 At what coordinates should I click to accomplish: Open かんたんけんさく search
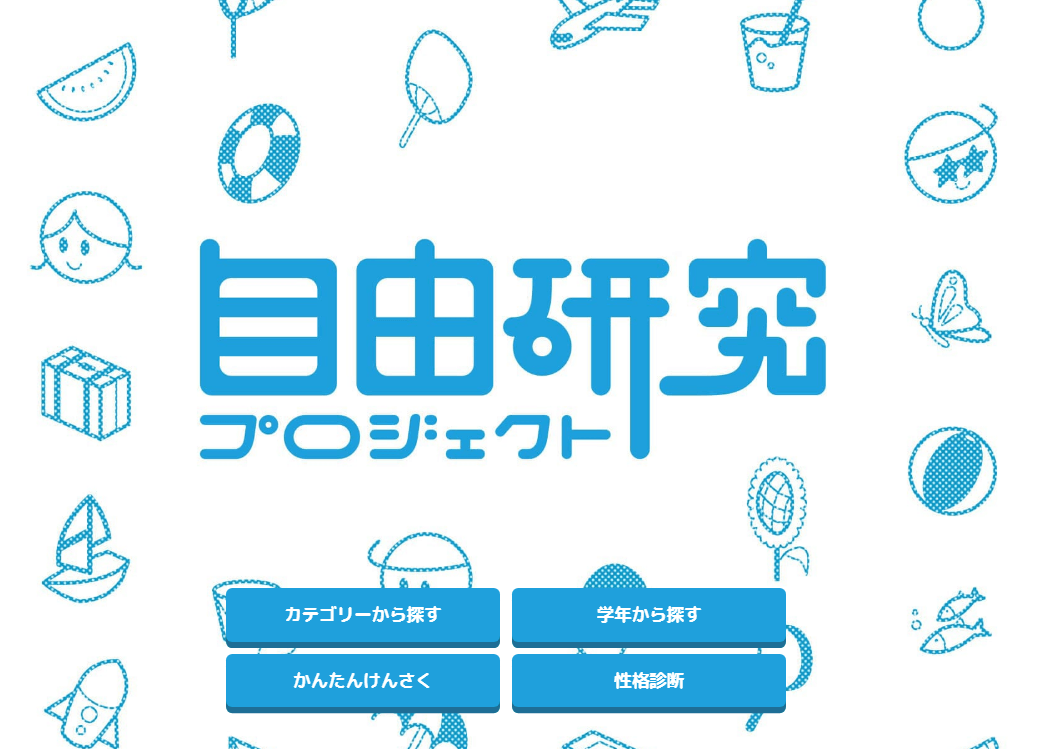pos(362,681)
